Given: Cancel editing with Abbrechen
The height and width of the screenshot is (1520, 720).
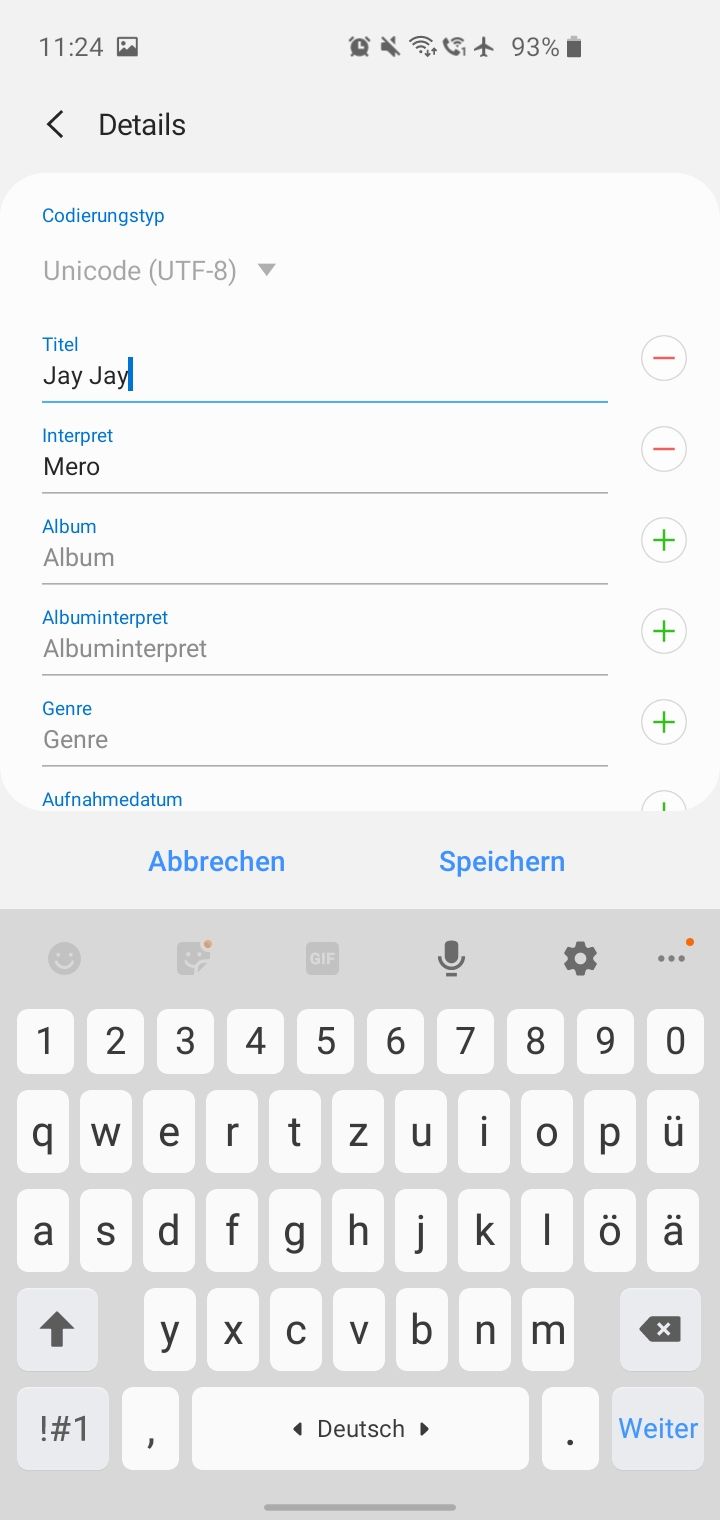Looking at the screenshot, I should 217,861.
